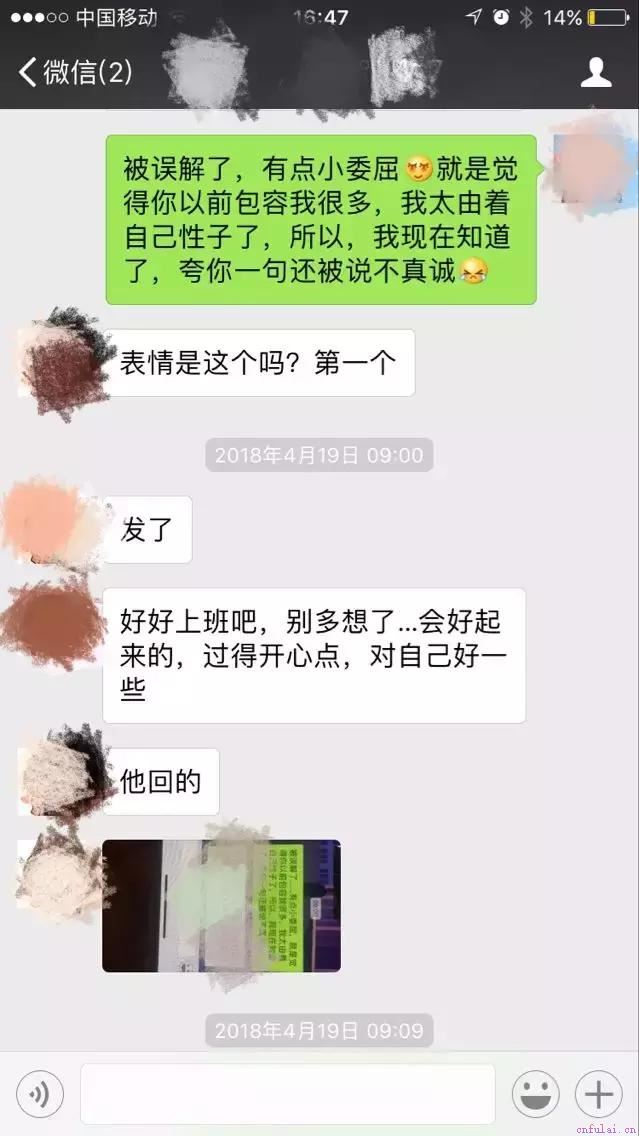Viewport: 639px width, 1136px height.
Task: Open the plus attachments menu
Action: click(x=599, y=1094)
